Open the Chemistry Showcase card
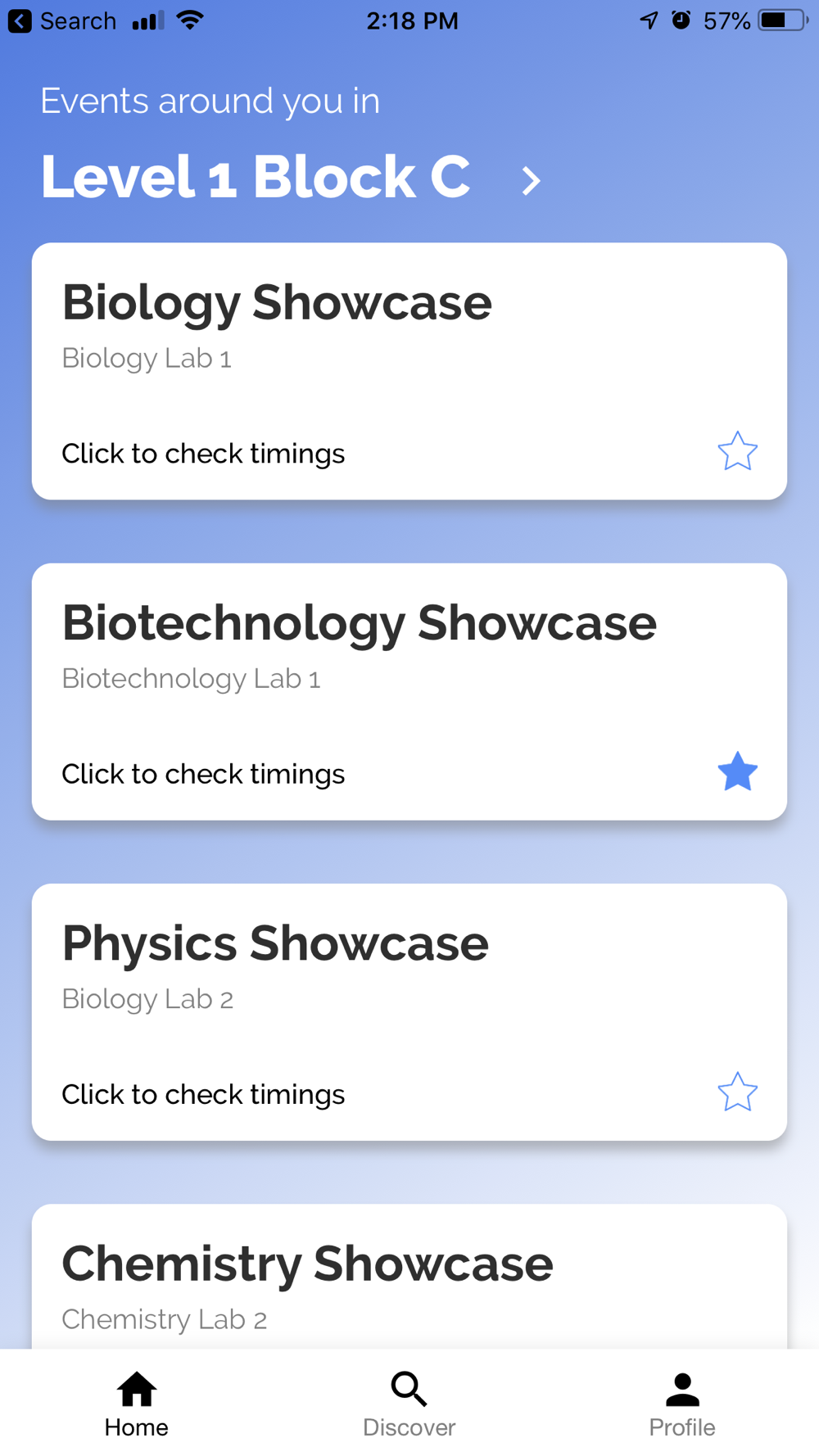The image size is (819, 1456). pos(409,1276)
